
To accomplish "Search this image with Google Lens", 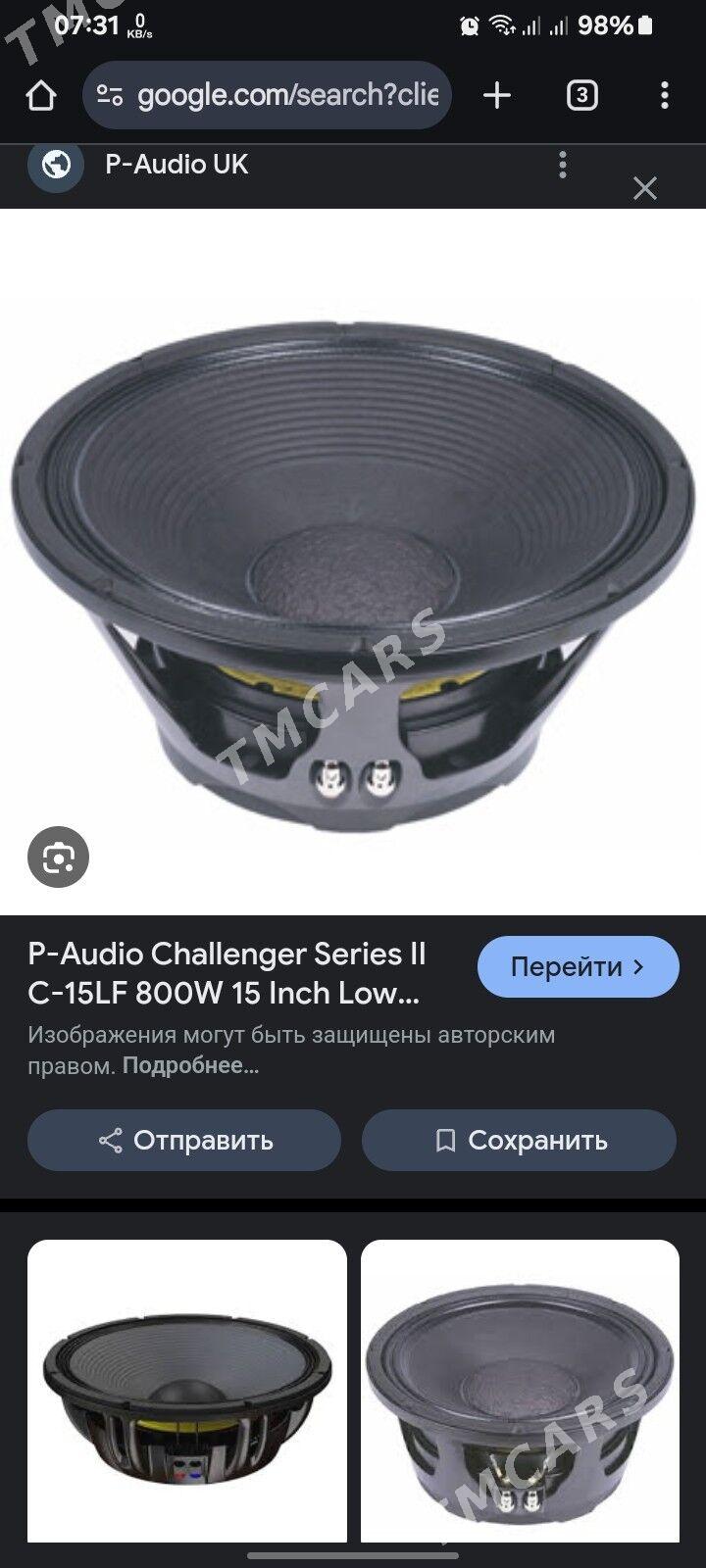I will pyautogui.click(x=58, y=858).
